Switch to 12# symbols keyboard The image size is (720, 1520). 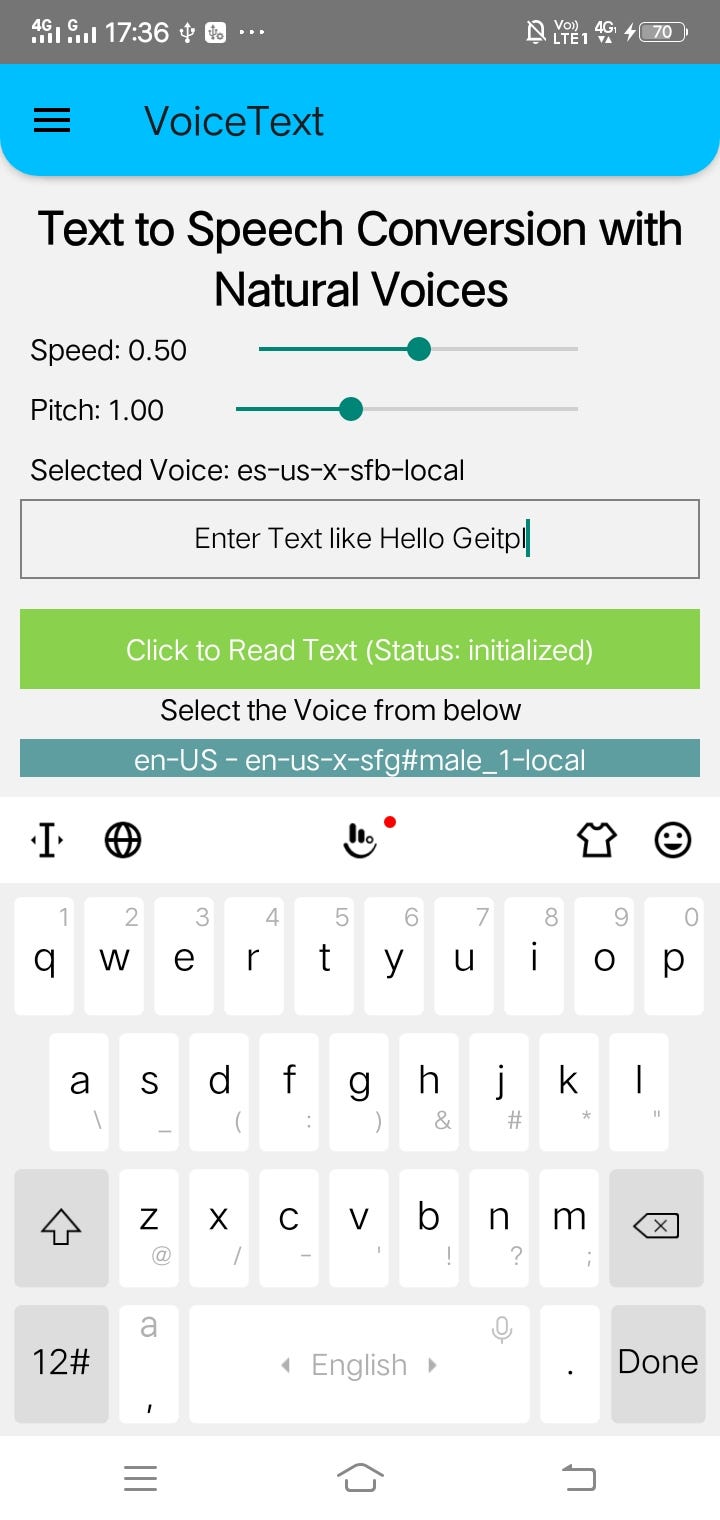pos(61,1362)
